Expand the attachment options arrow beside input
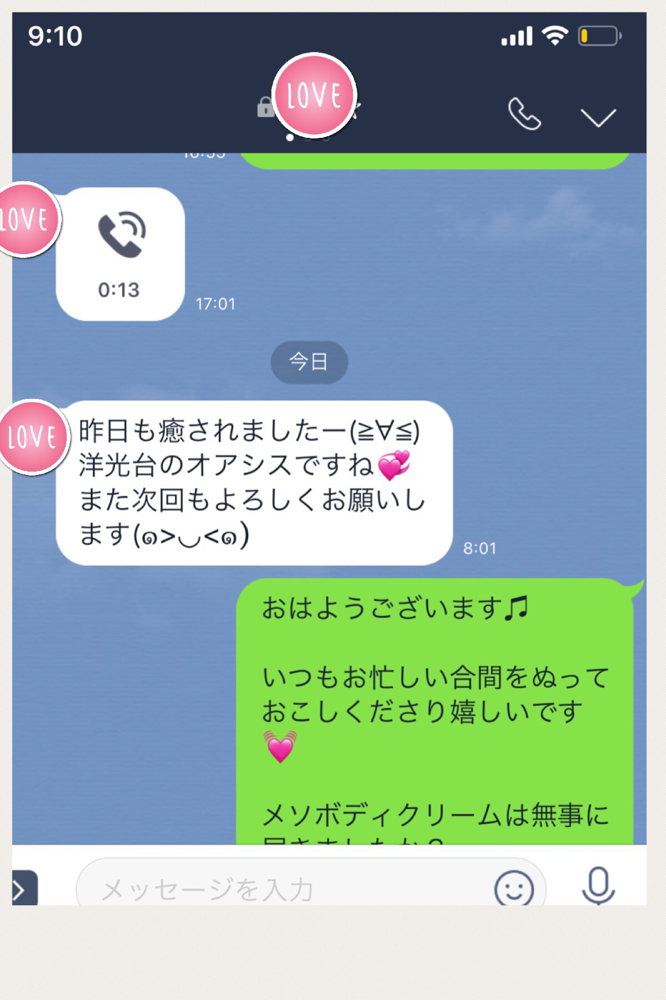 [x=24, y=887]
